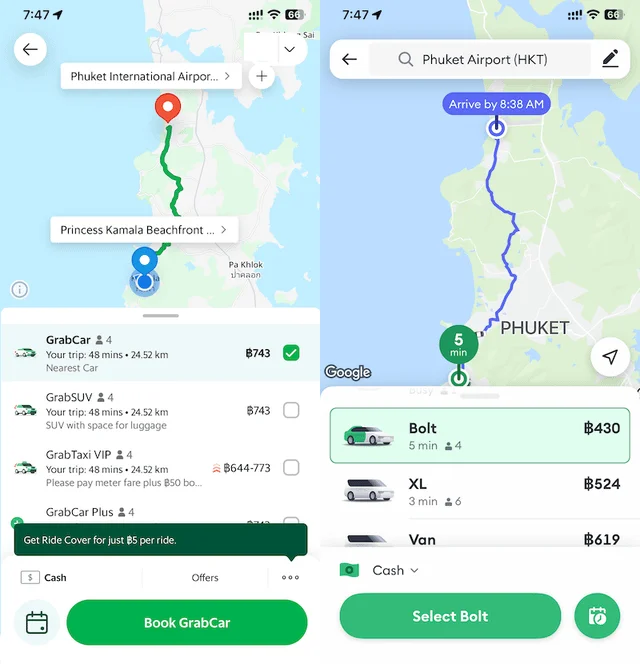Schedule a Grab ride with the calendar icon

click(37, 622)
